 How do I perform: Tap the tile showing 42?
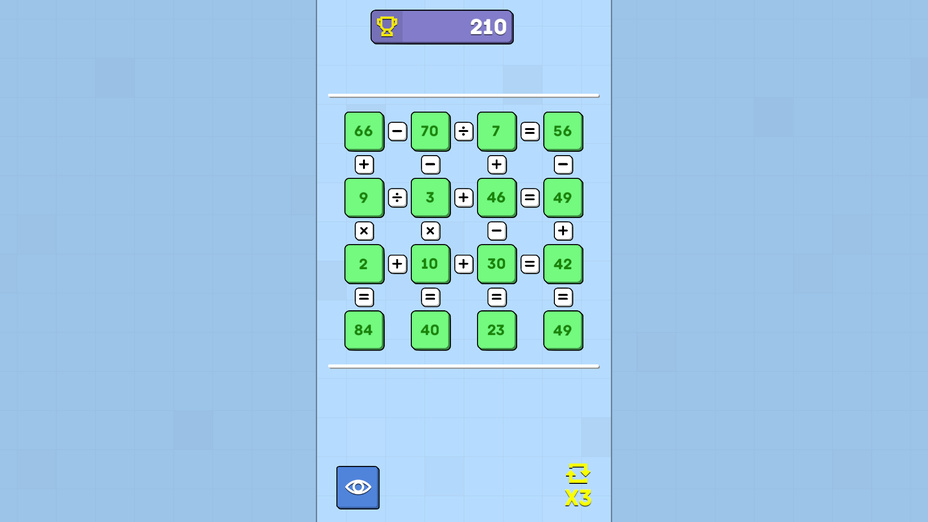563,264
